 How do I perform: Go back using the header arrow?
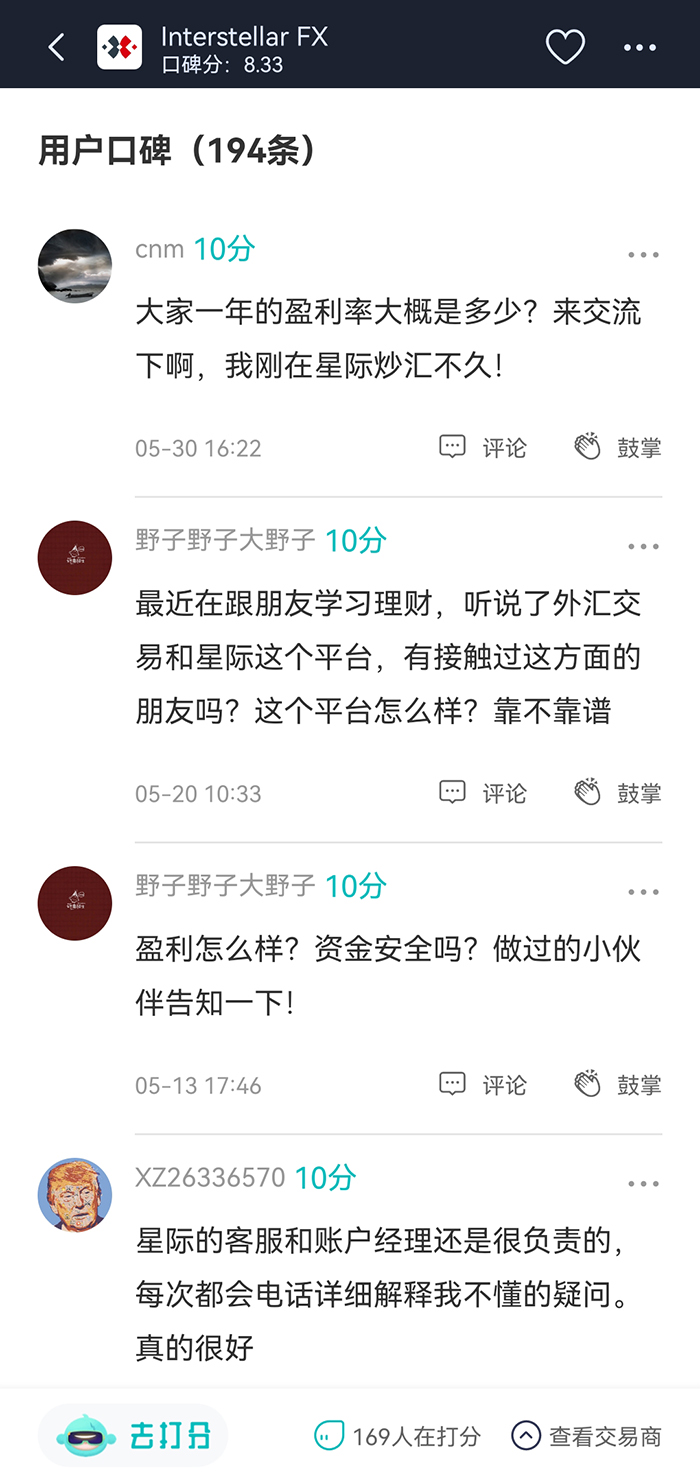(56, 46)
